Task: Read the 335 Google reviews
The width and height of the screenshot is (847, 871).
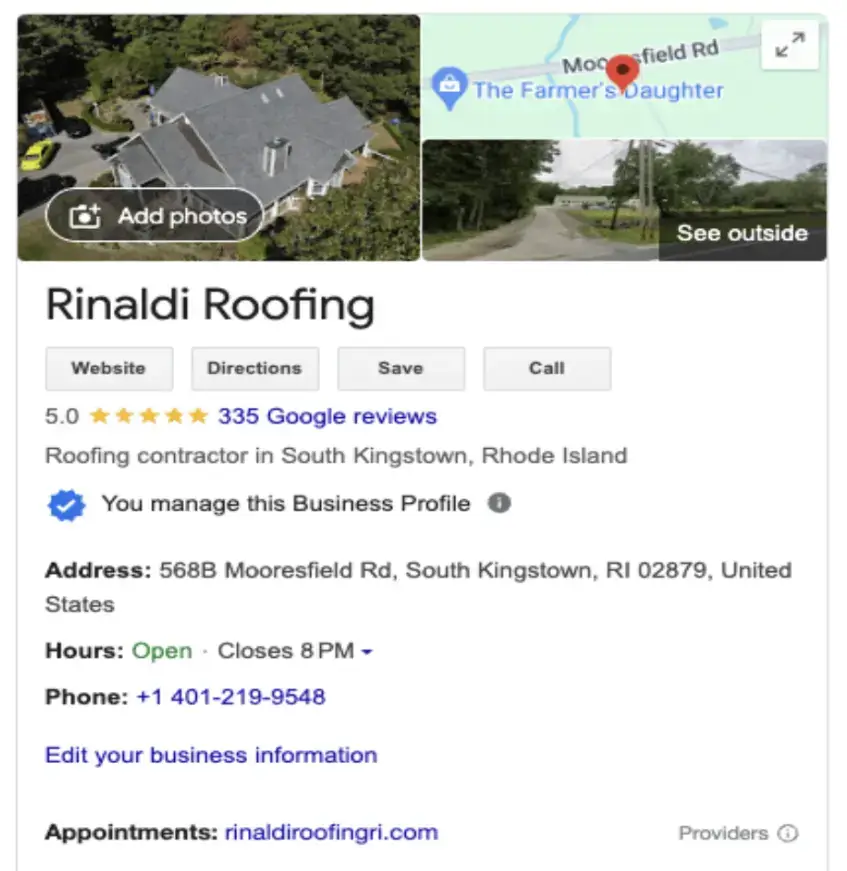Action: point(327,416)
